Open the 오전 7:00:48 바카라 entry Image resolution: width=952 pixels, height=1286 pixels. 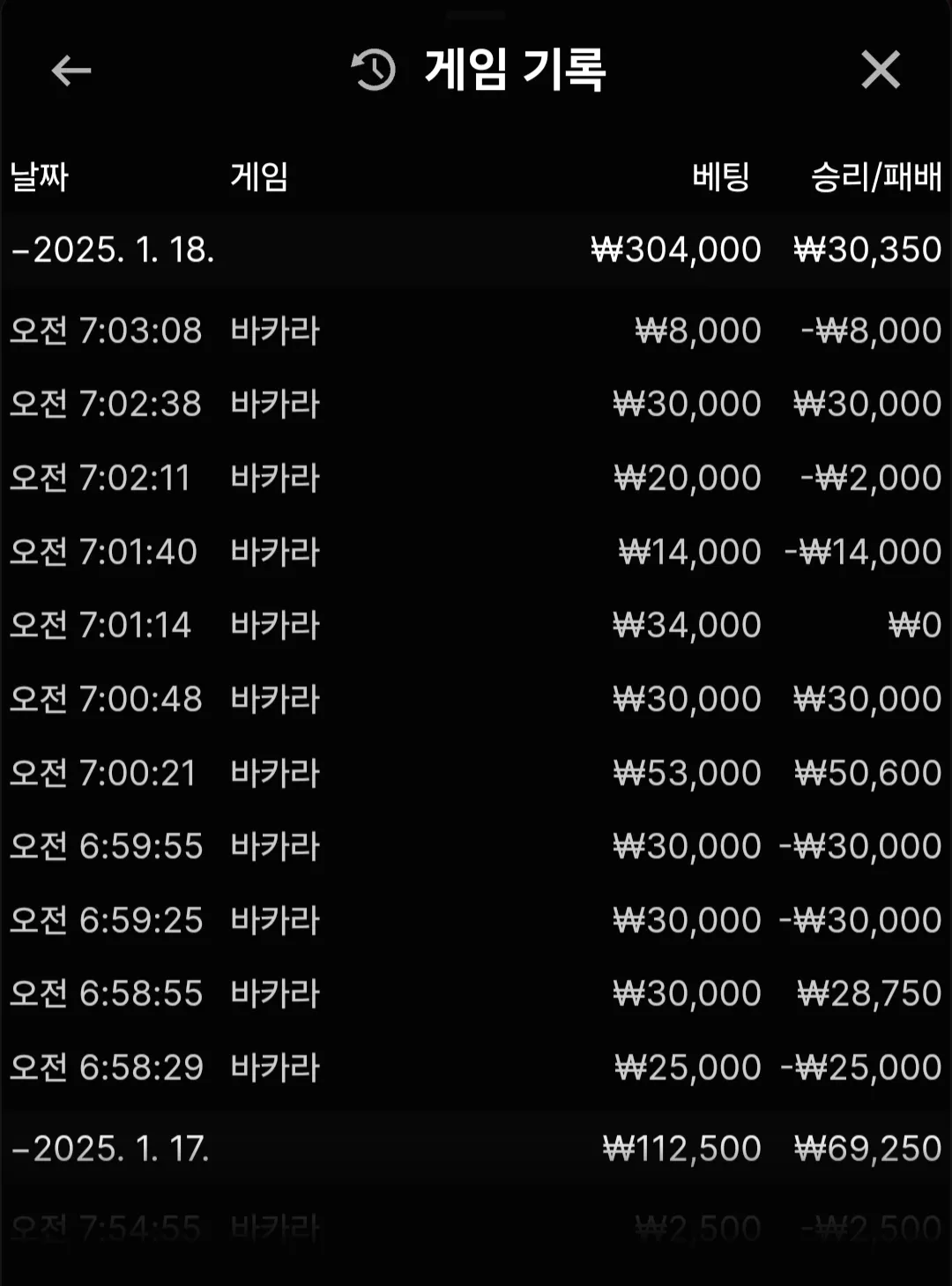point(476,700)
